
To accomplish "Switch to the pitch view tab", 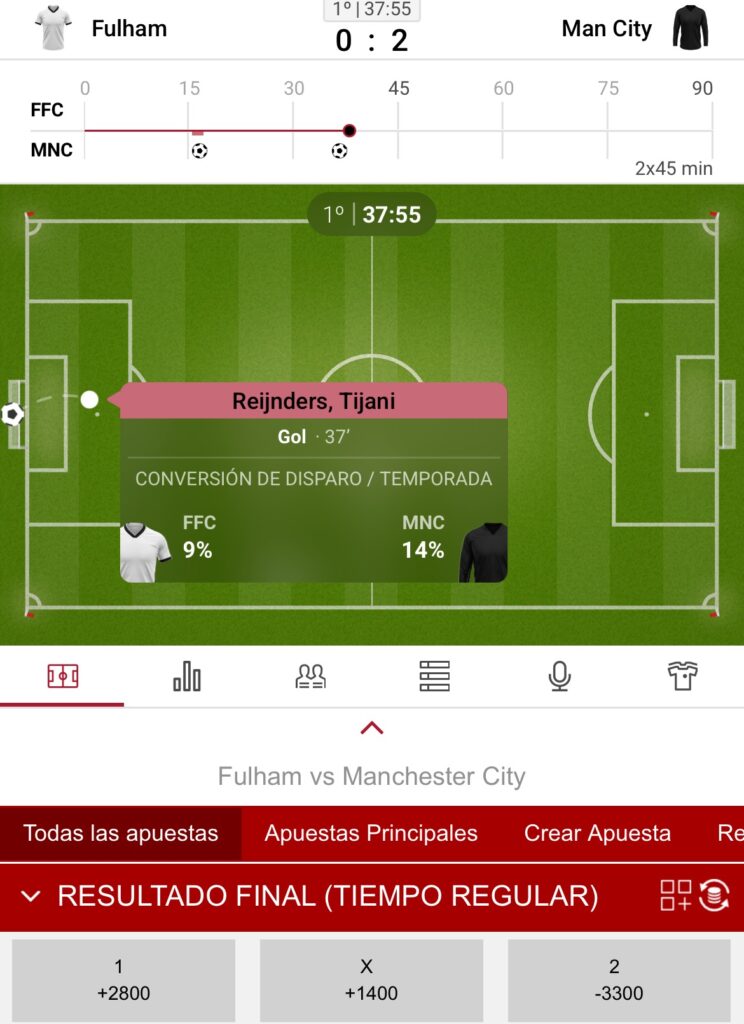I will coord(62,676).
